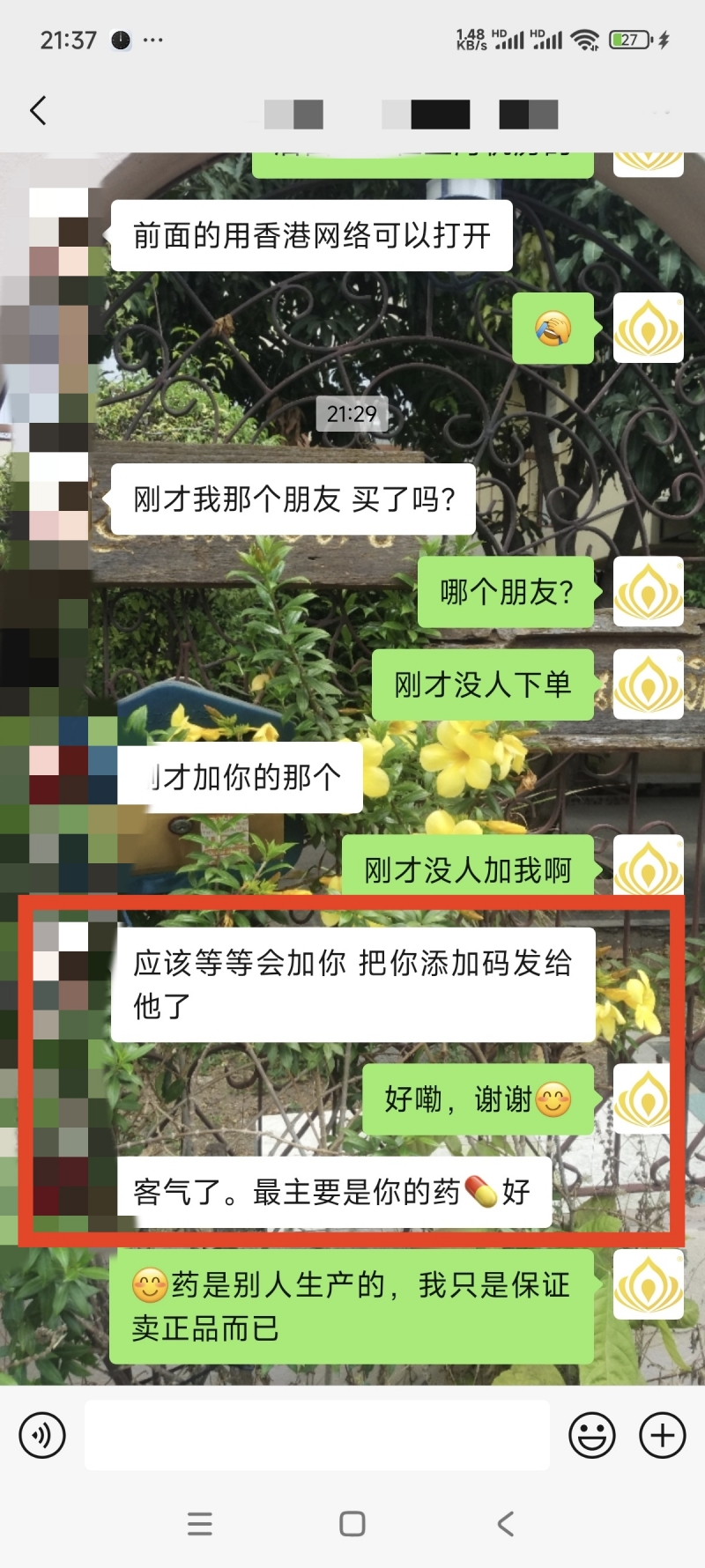Screen dimensions: 705x1568
Task: Go to the home screen
Action: pos(352,1524)
